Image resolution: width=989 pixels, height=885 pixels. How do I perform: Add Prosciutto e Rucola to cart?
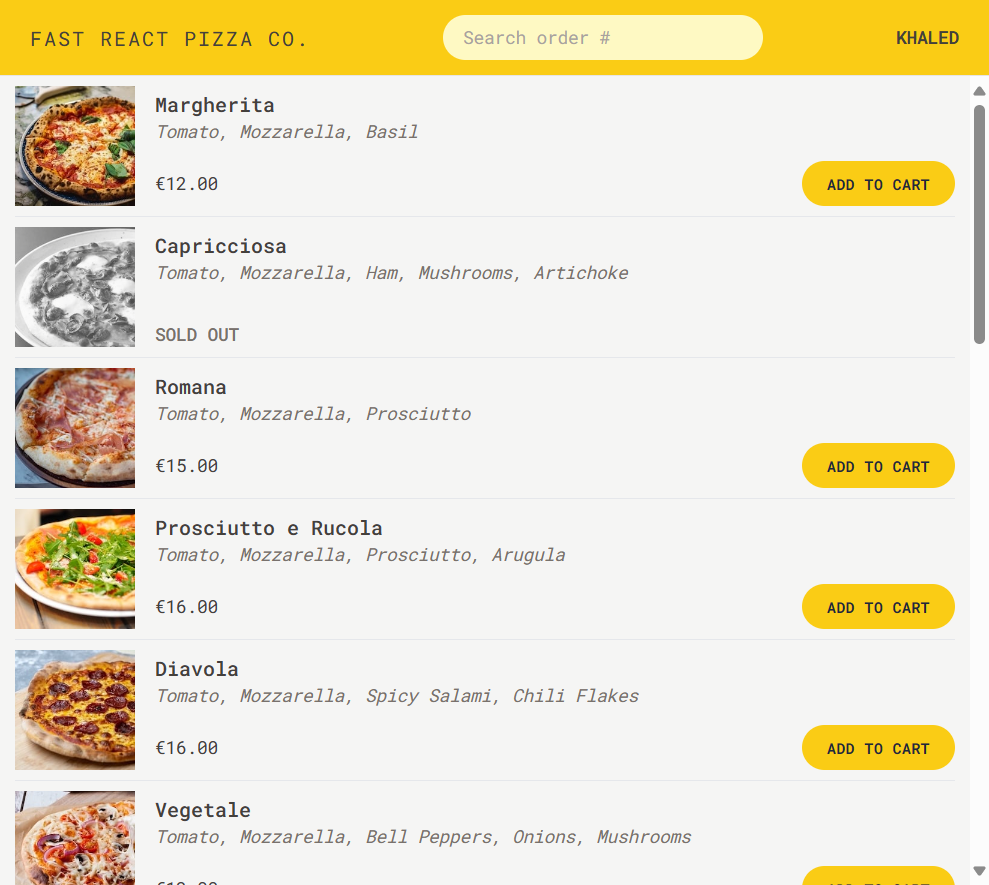click(878, 607)
